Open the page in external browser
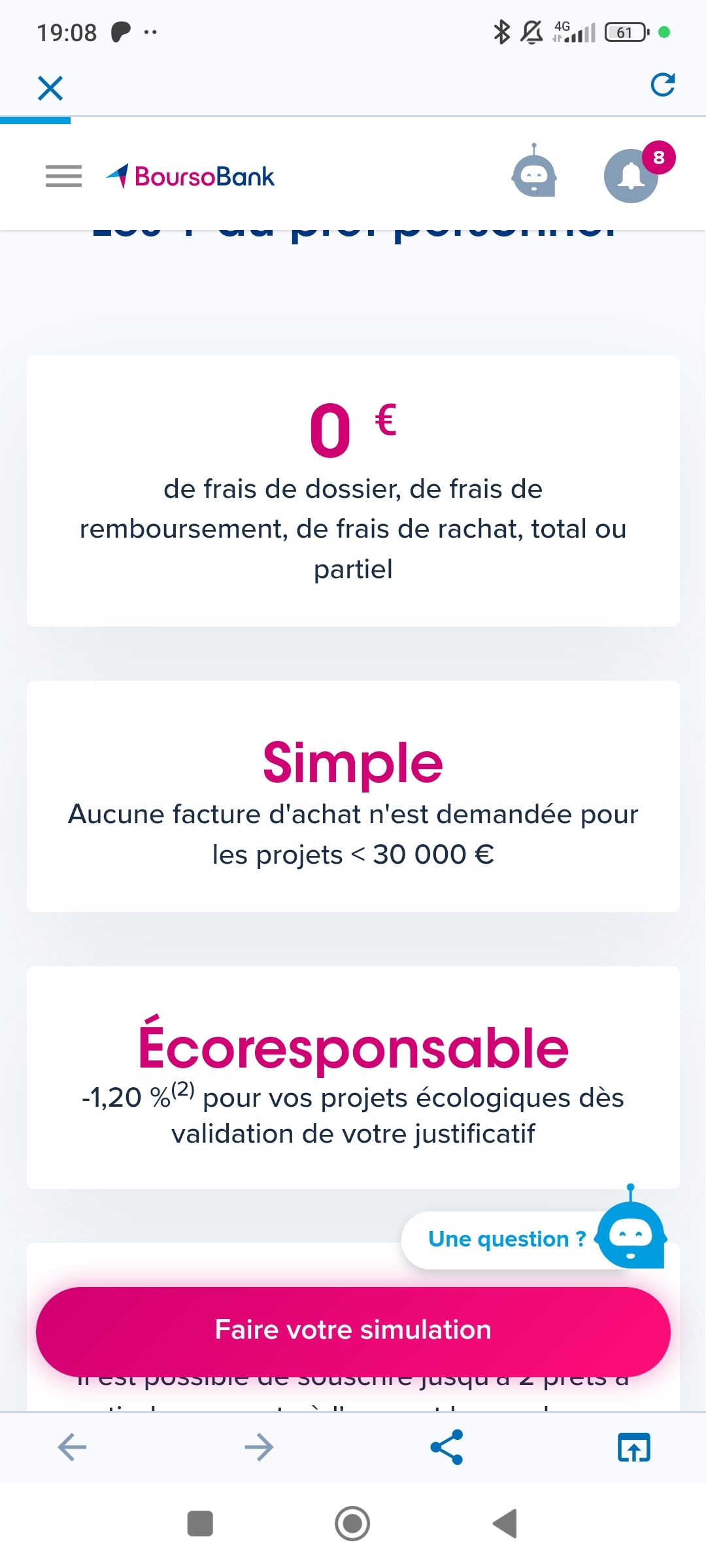Image resolution: width=706 pixels, height=1568 pixels. tap(633, 1447)
